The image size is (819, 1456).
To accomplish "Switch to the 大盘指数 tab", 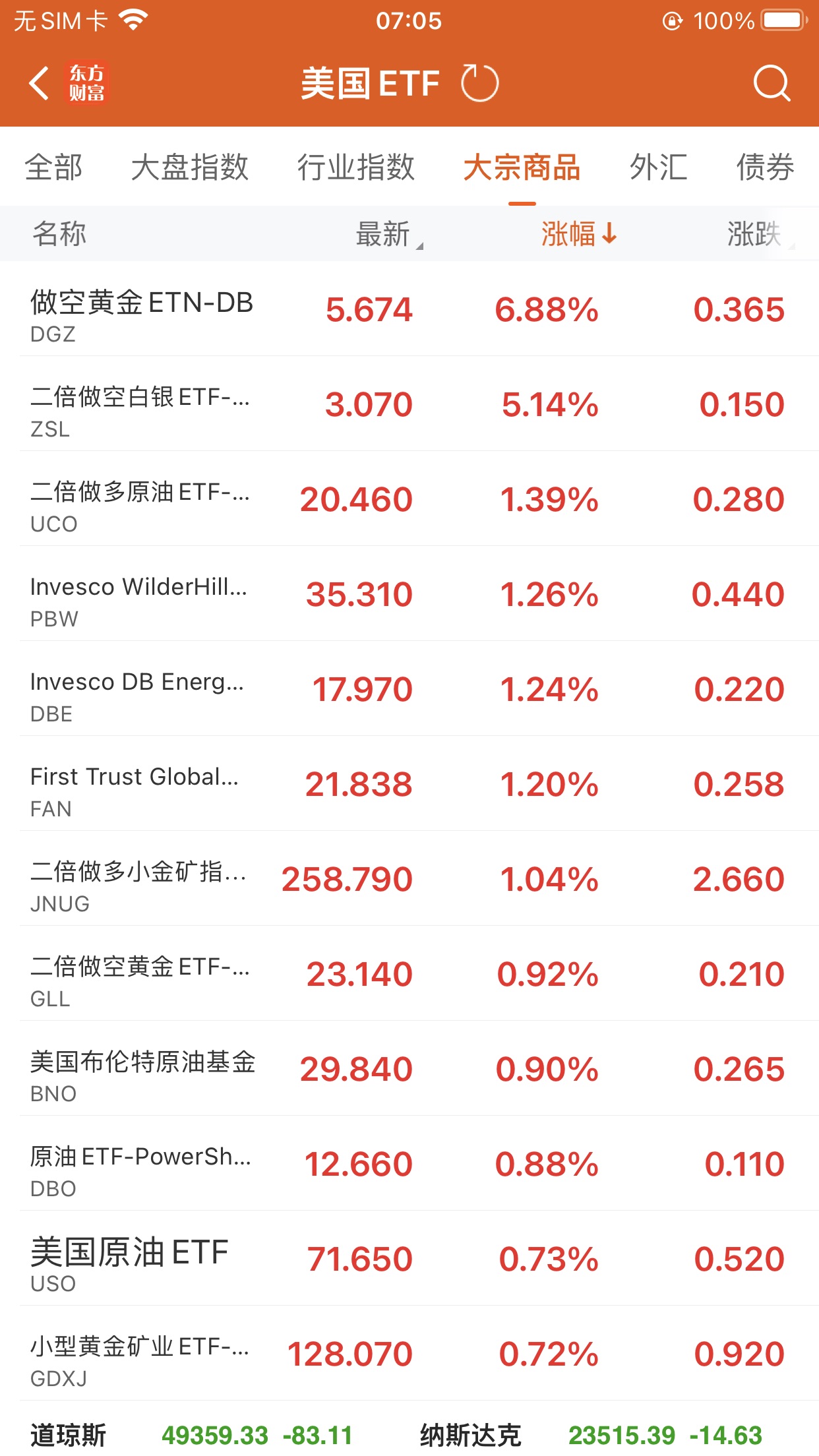I will 190,167.
